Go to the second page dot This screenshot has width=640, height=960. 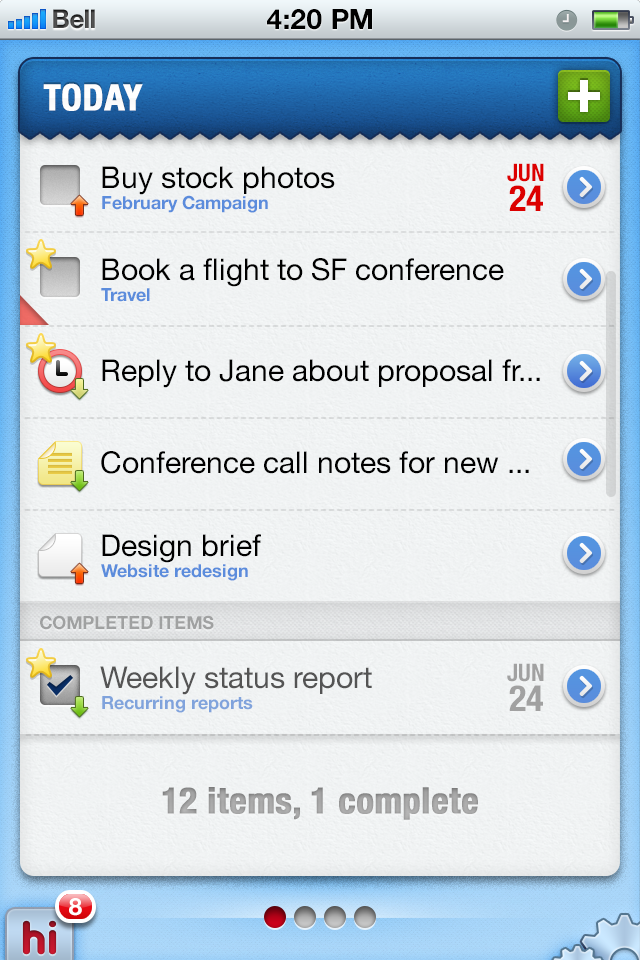(305, 917)
